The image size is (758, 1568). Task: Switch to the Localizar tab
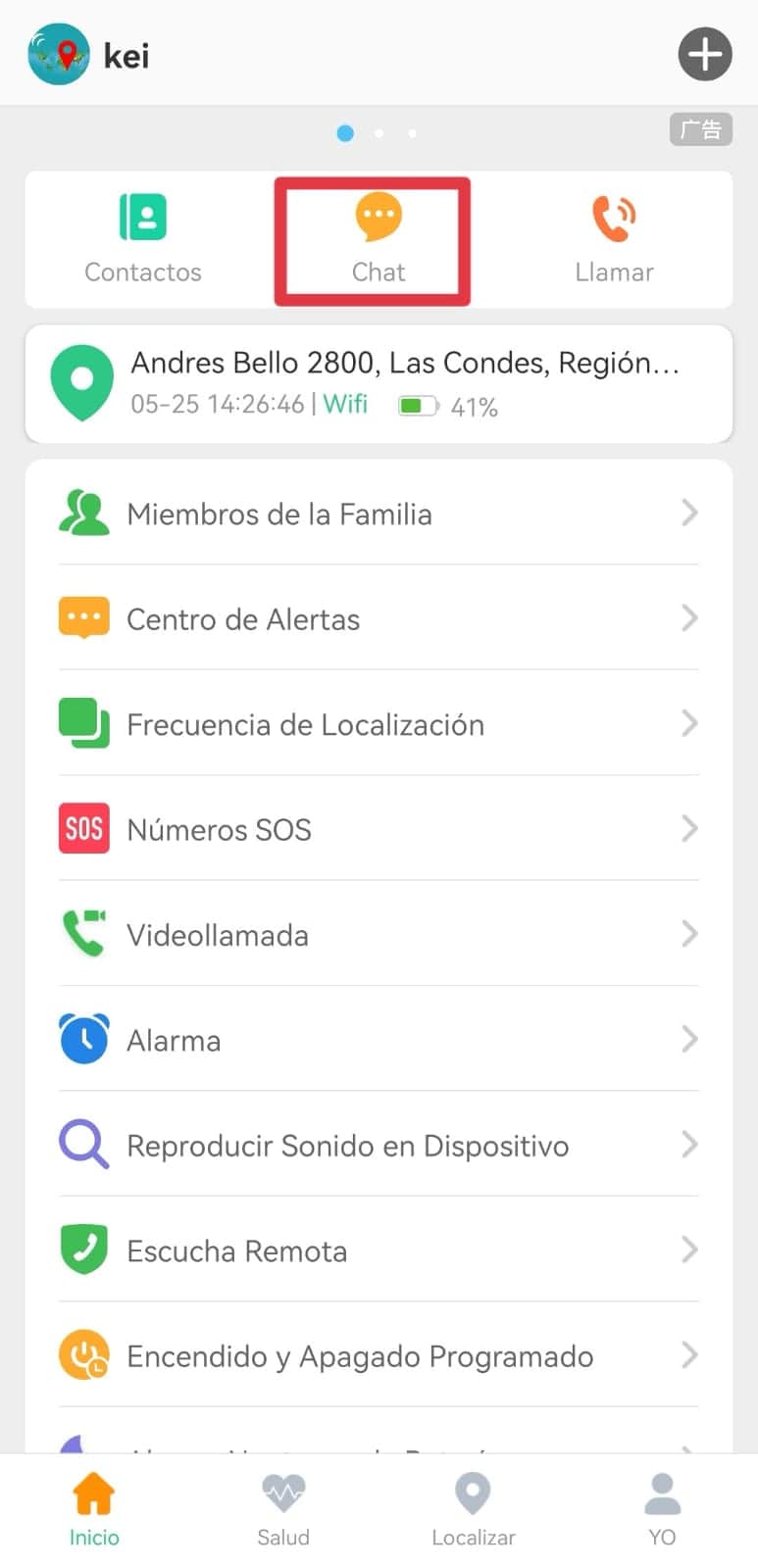(x=474, y=1510)
